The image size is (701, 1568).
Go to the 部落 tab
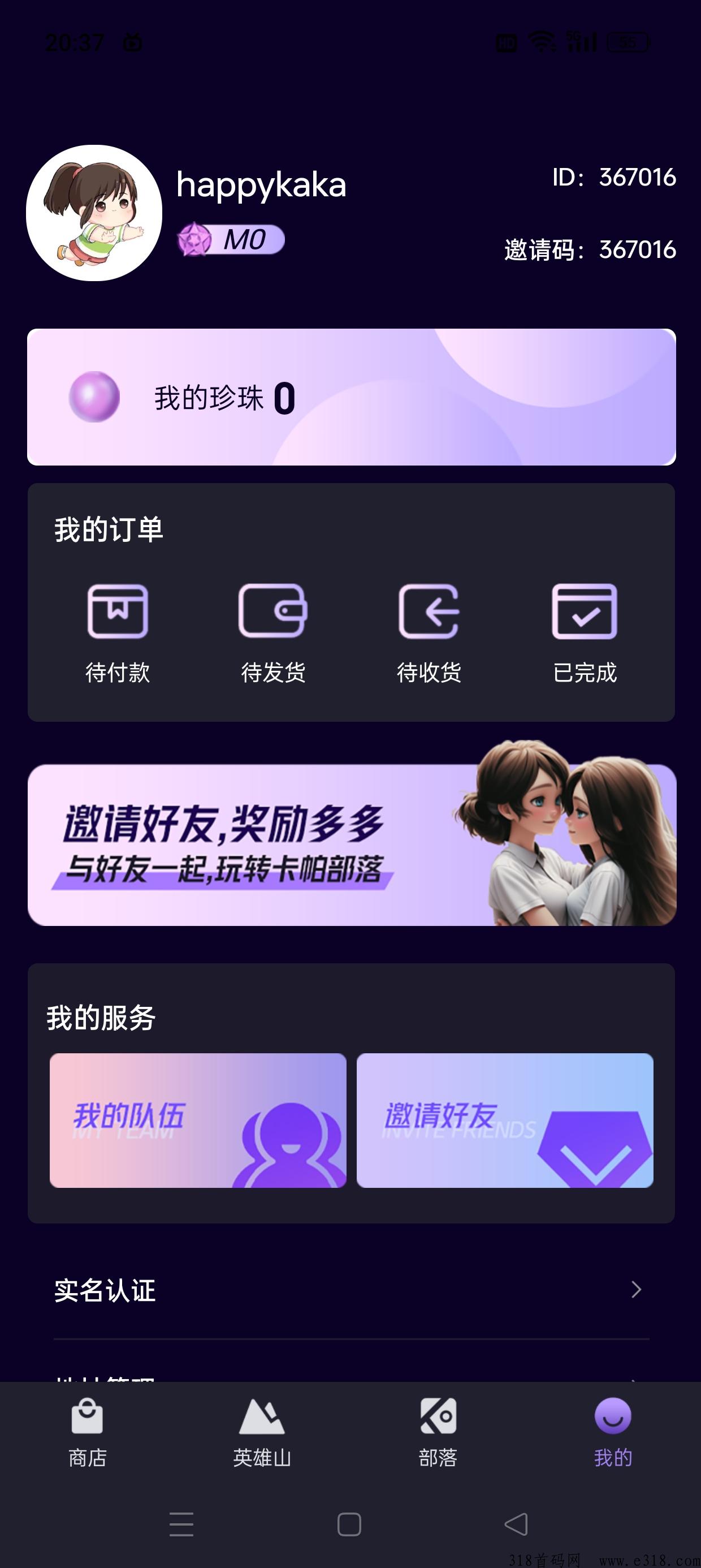point(438,1432)
